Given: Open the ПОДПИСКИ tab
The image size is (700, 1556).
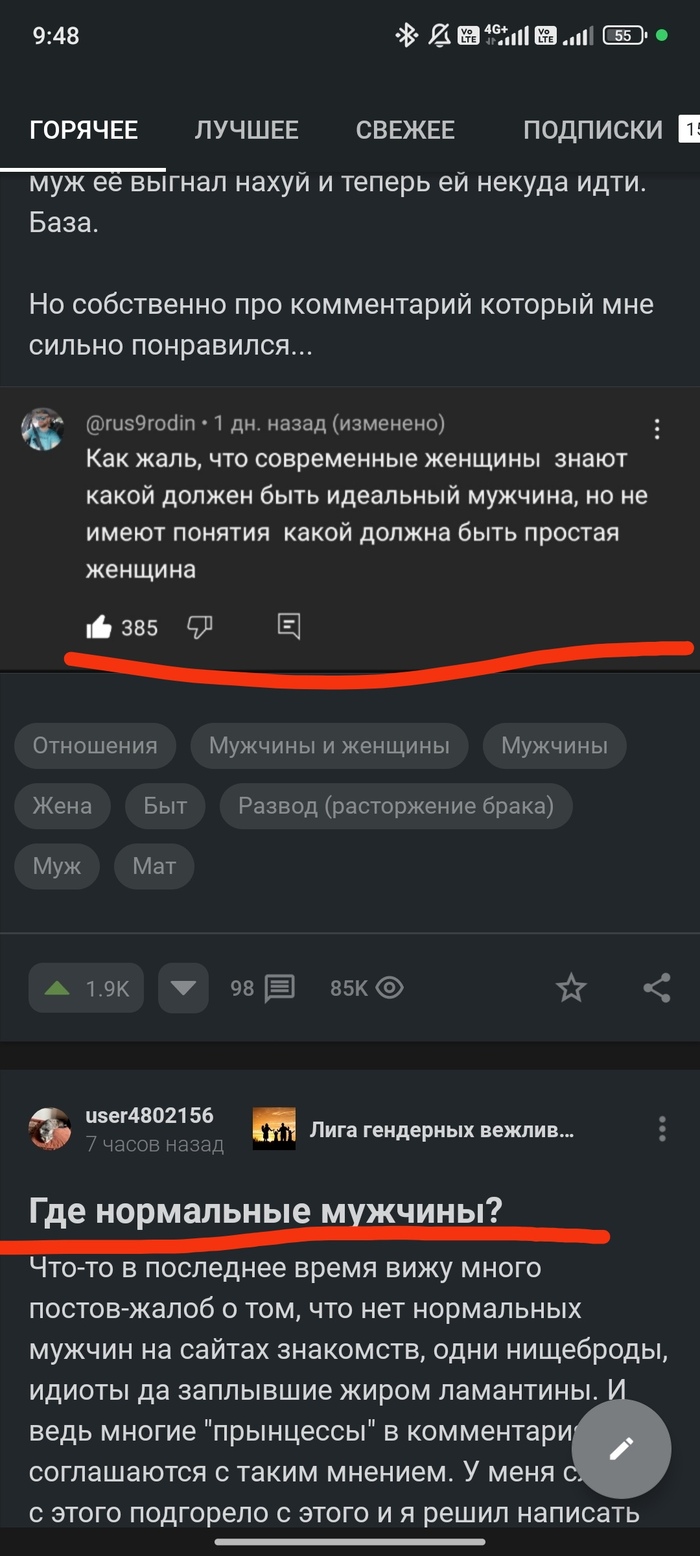Looking at the screenshot, I should coord(593,130).
